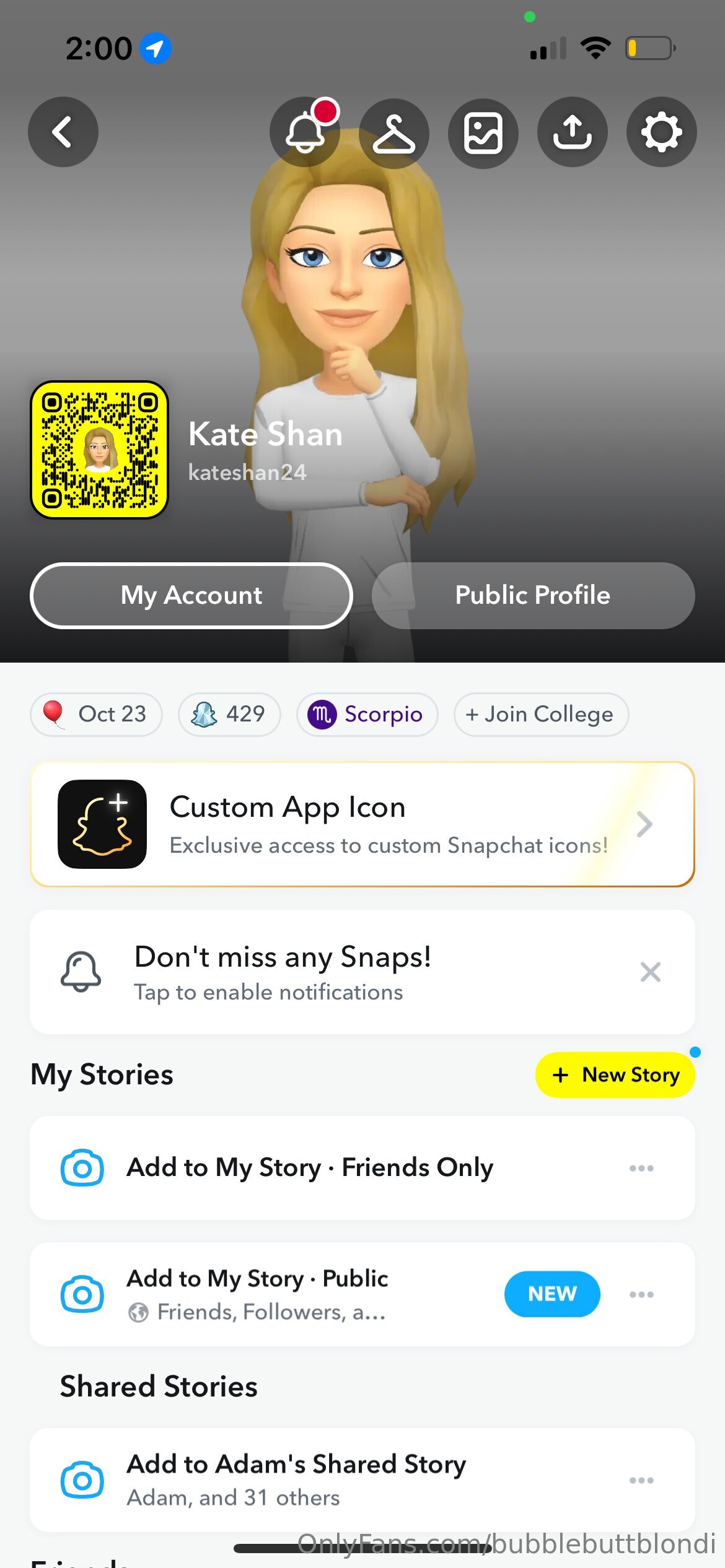725x1568 pixels.
Task: Share the profile via the upload icon
Action: [572, 132]
